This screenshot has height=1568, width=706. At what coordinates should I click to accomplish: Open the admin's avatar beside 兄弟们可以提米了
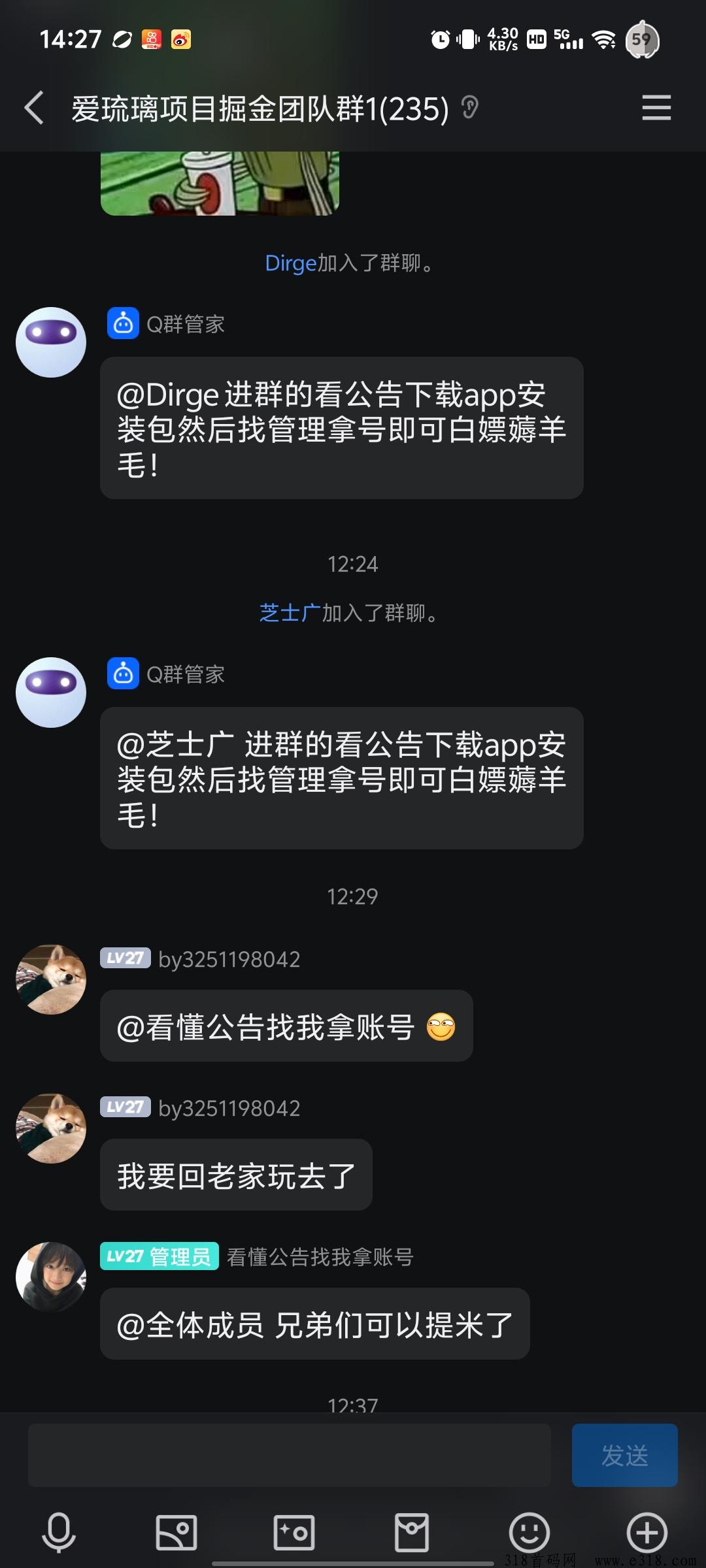(51, 1277)
